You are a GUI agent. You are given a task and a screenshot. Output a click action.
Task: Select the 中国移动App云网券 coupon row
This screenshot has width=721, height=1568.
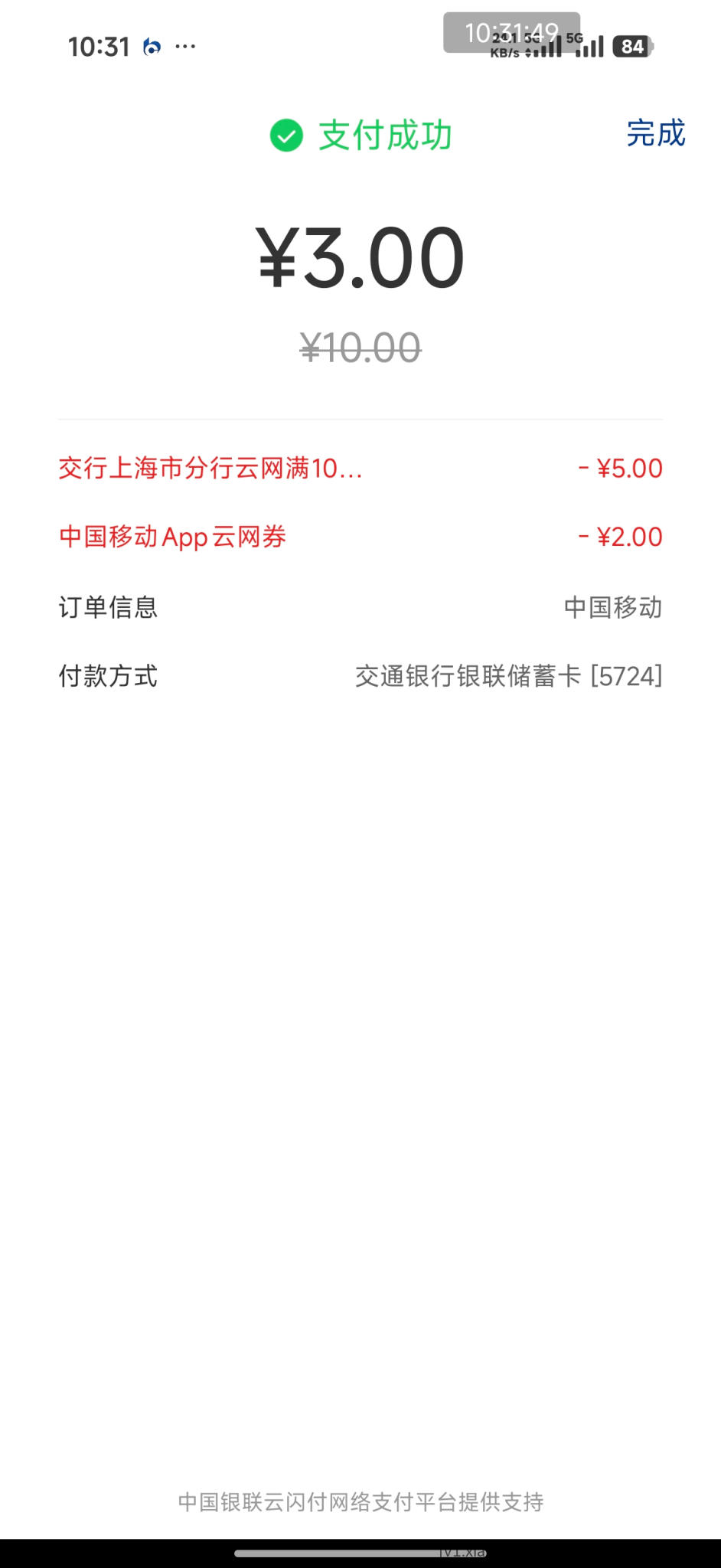171,537
